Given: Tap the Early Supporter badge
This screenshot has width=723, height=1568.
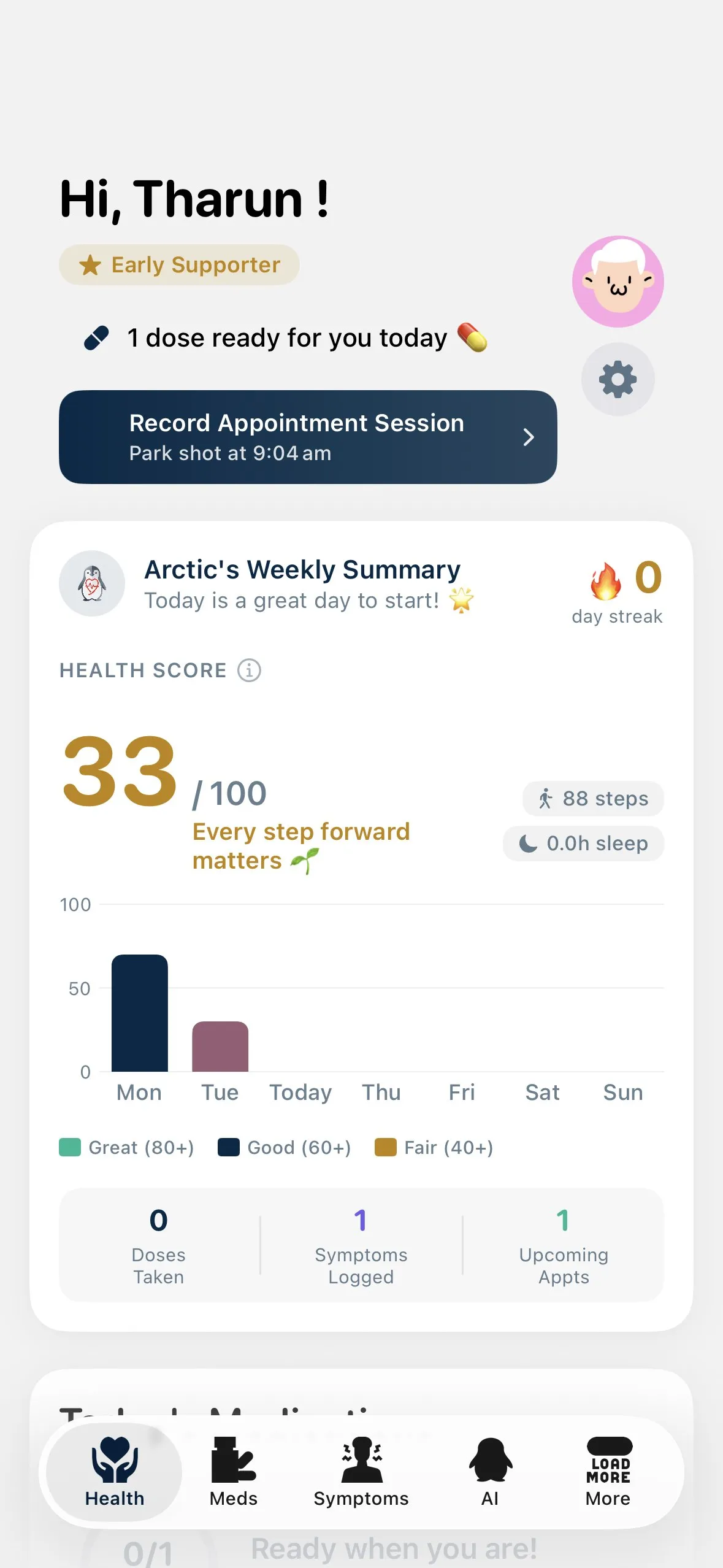Looking at the screenshot, I should (x=179, y=265).
